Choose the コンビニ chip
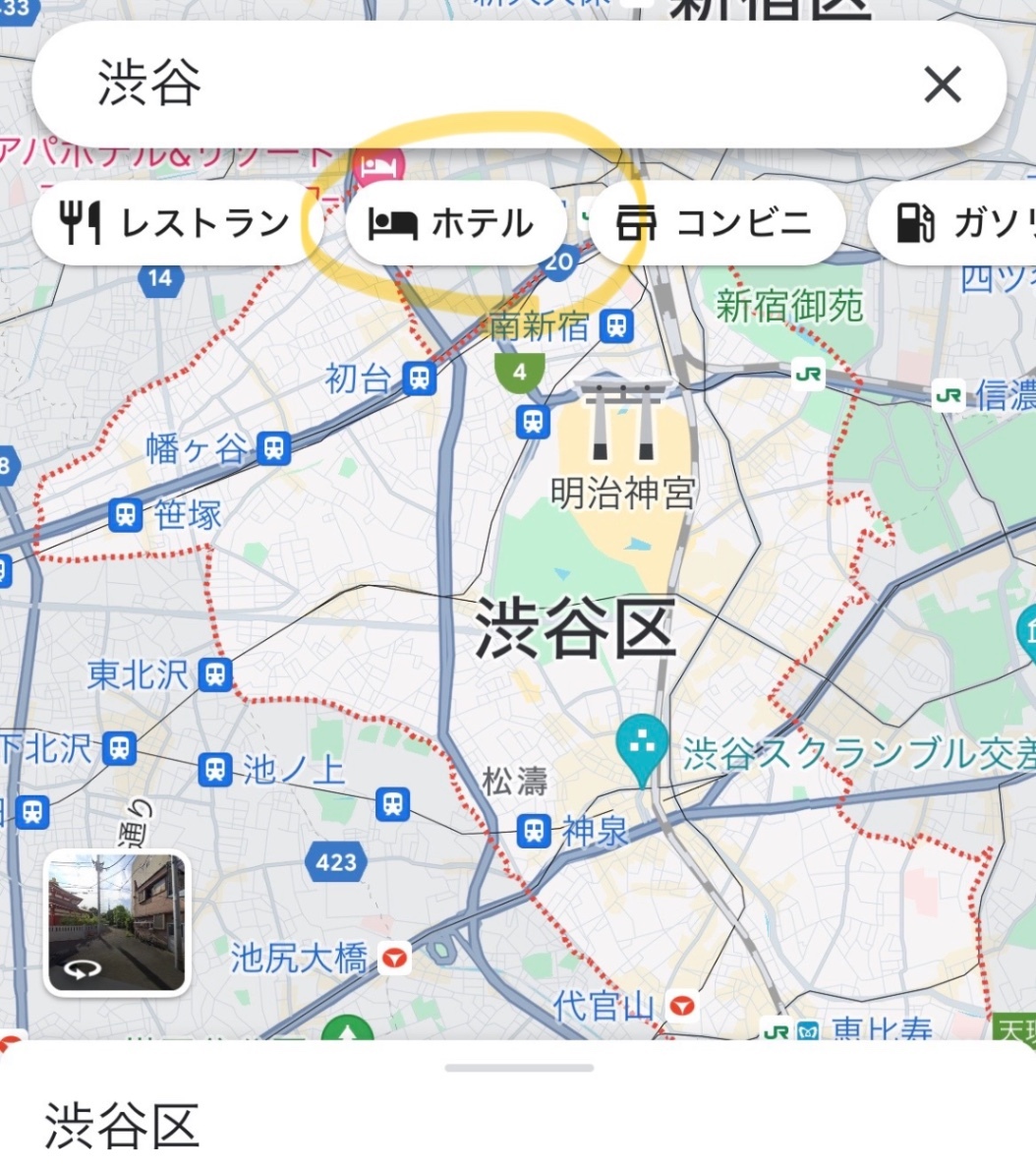This screenshot has height=1166, width=1036. [x=717, y=223]
